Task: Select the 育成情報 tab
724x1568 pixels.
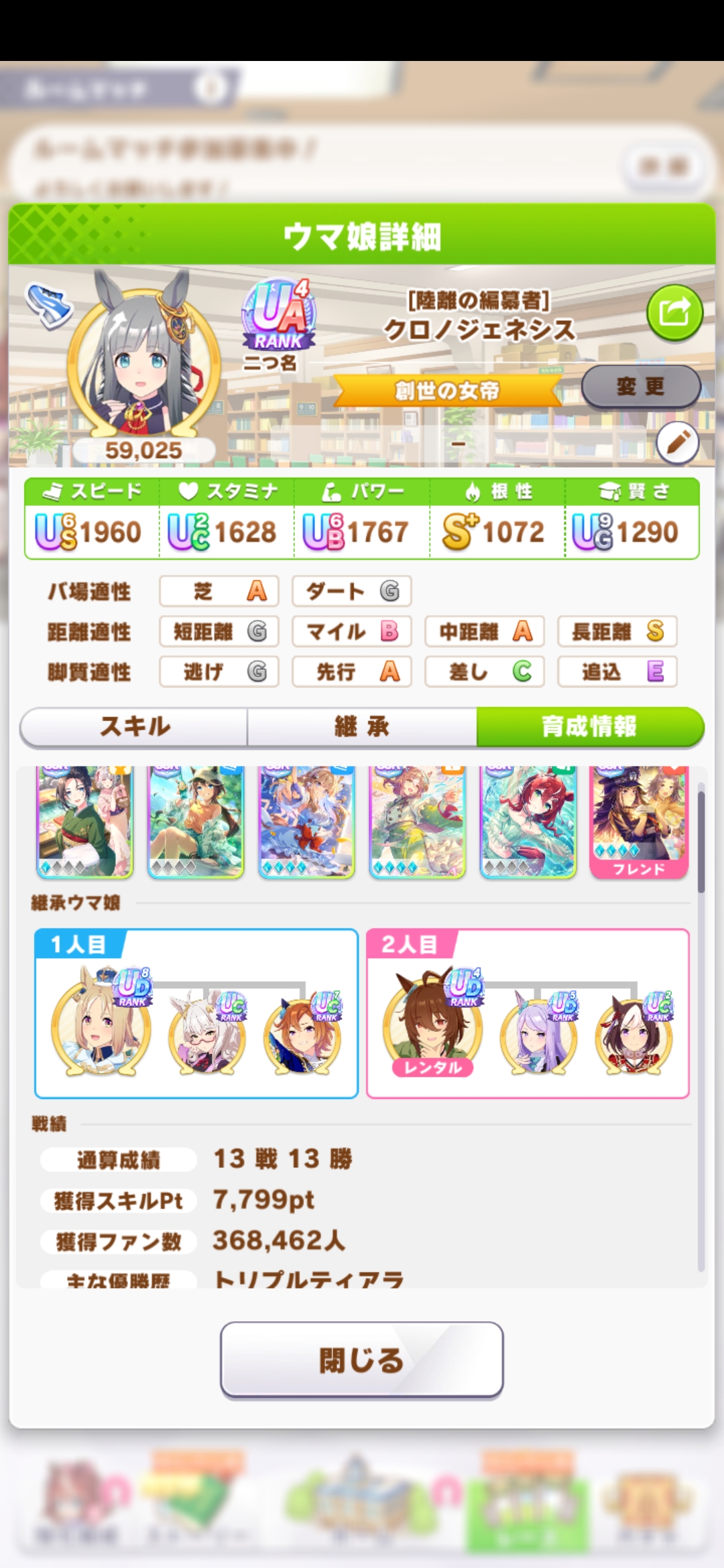Action: pos(589,726)
